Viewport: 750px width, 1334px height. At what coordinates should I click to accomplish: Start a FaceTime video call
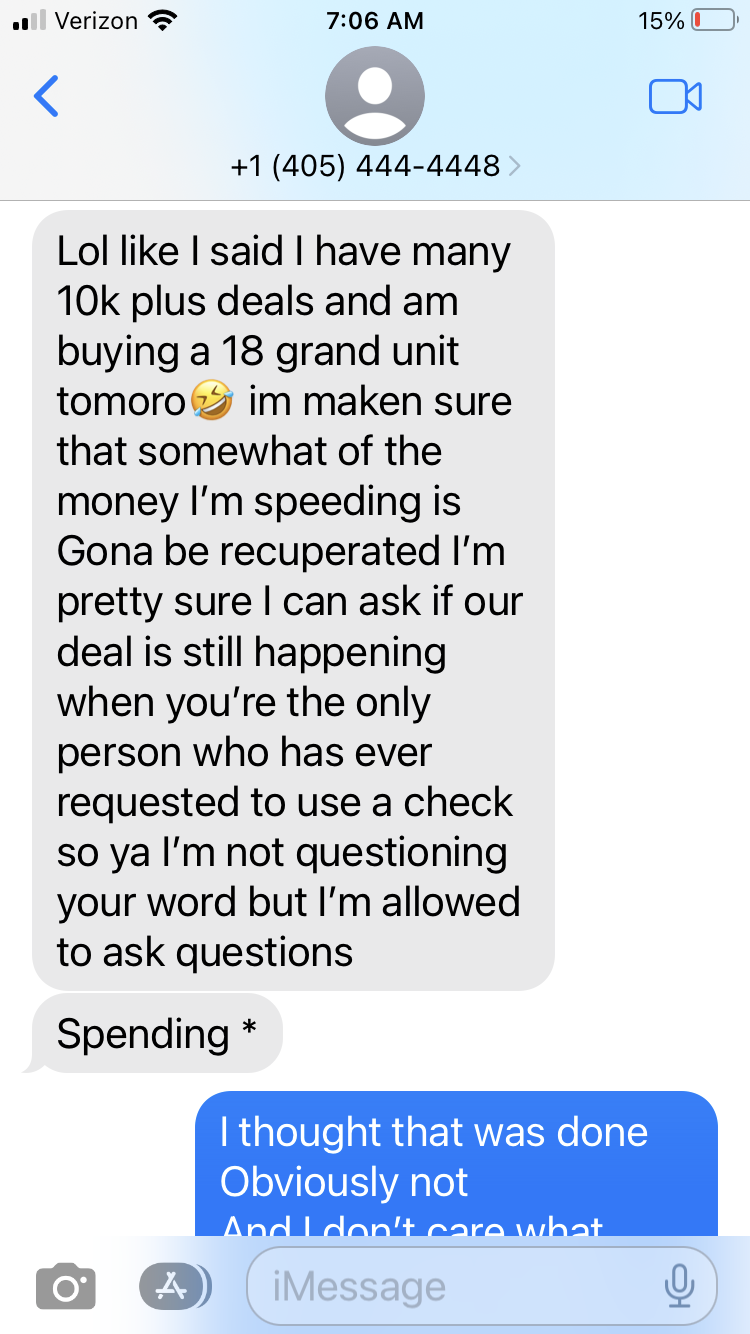[675, 97]
